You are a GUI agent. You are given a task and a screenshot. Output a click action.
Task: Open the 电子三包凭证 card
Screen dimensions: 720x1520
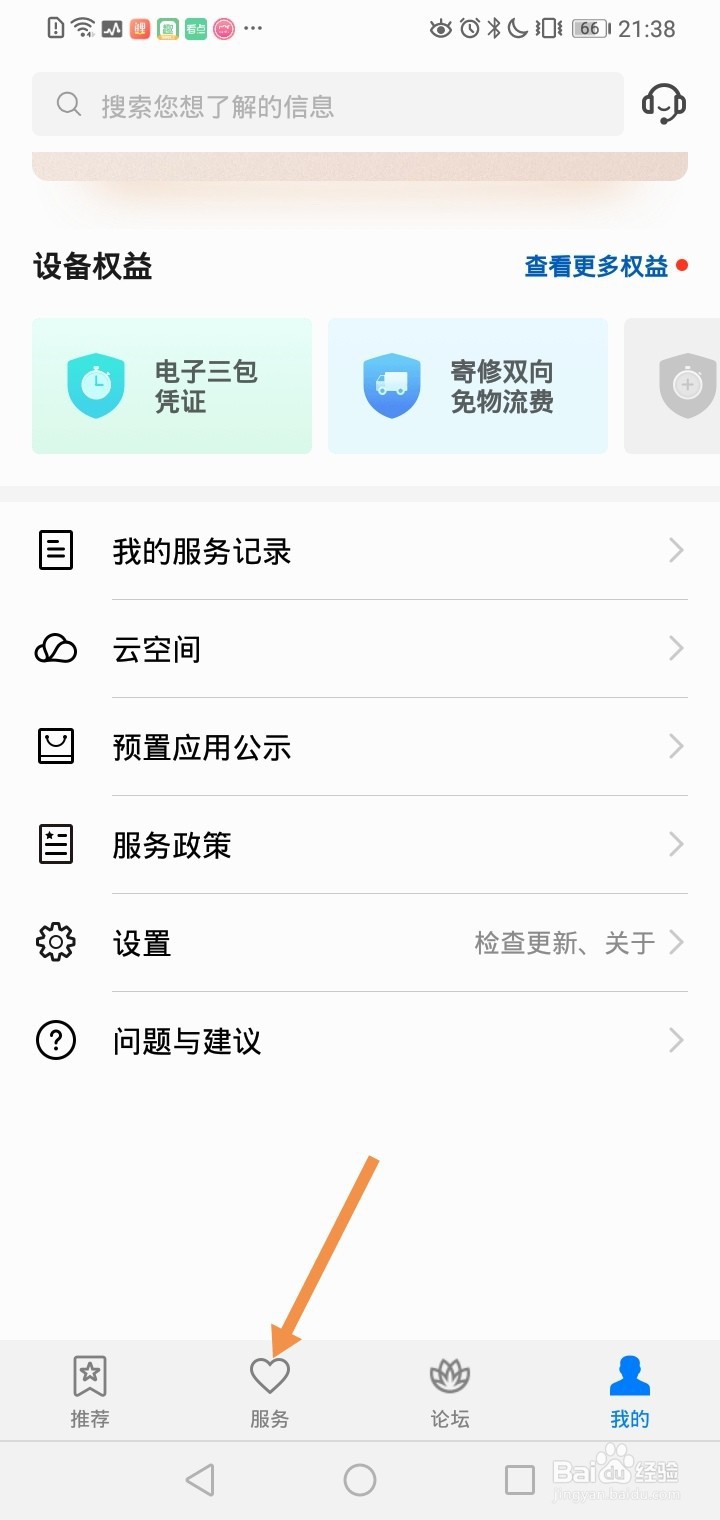point(172,386)
